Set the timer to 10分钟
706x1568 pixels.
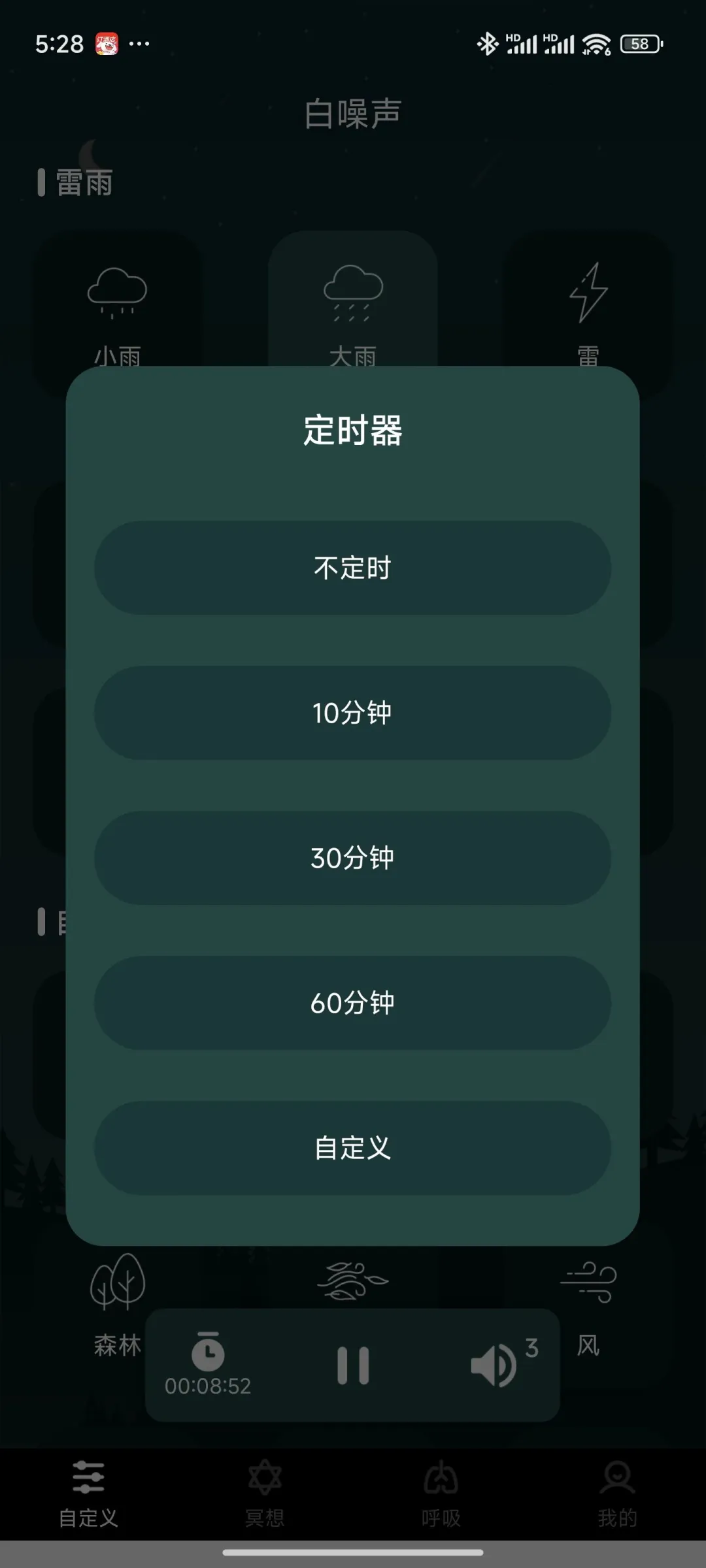[x=352, y=713]
